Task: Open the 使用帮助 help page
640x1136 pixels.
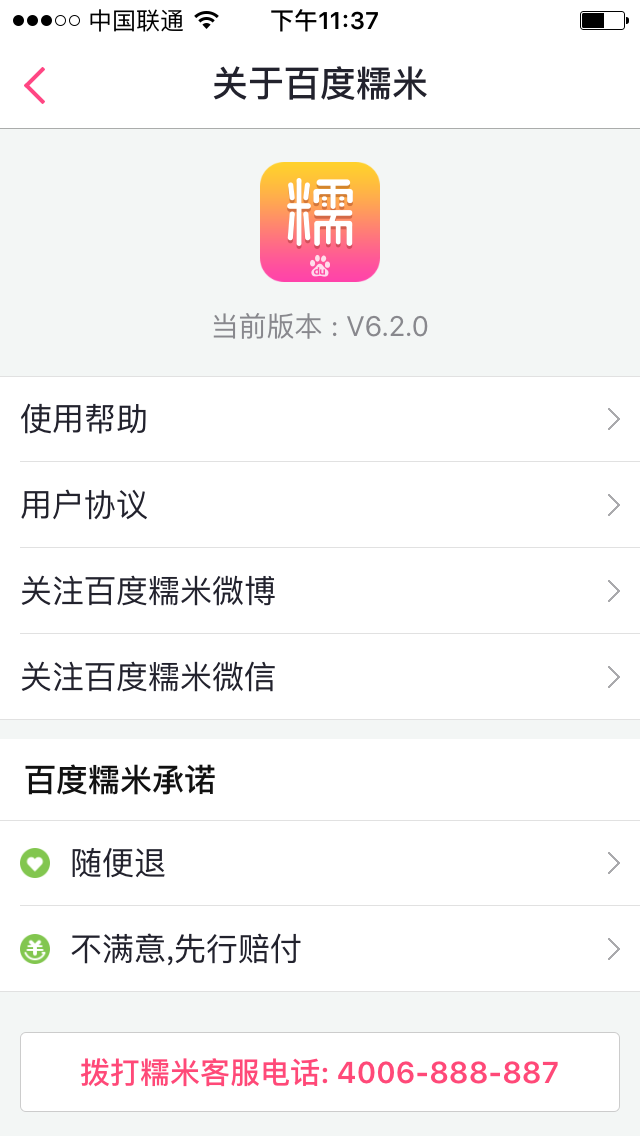Action: (x=320, y=419)
